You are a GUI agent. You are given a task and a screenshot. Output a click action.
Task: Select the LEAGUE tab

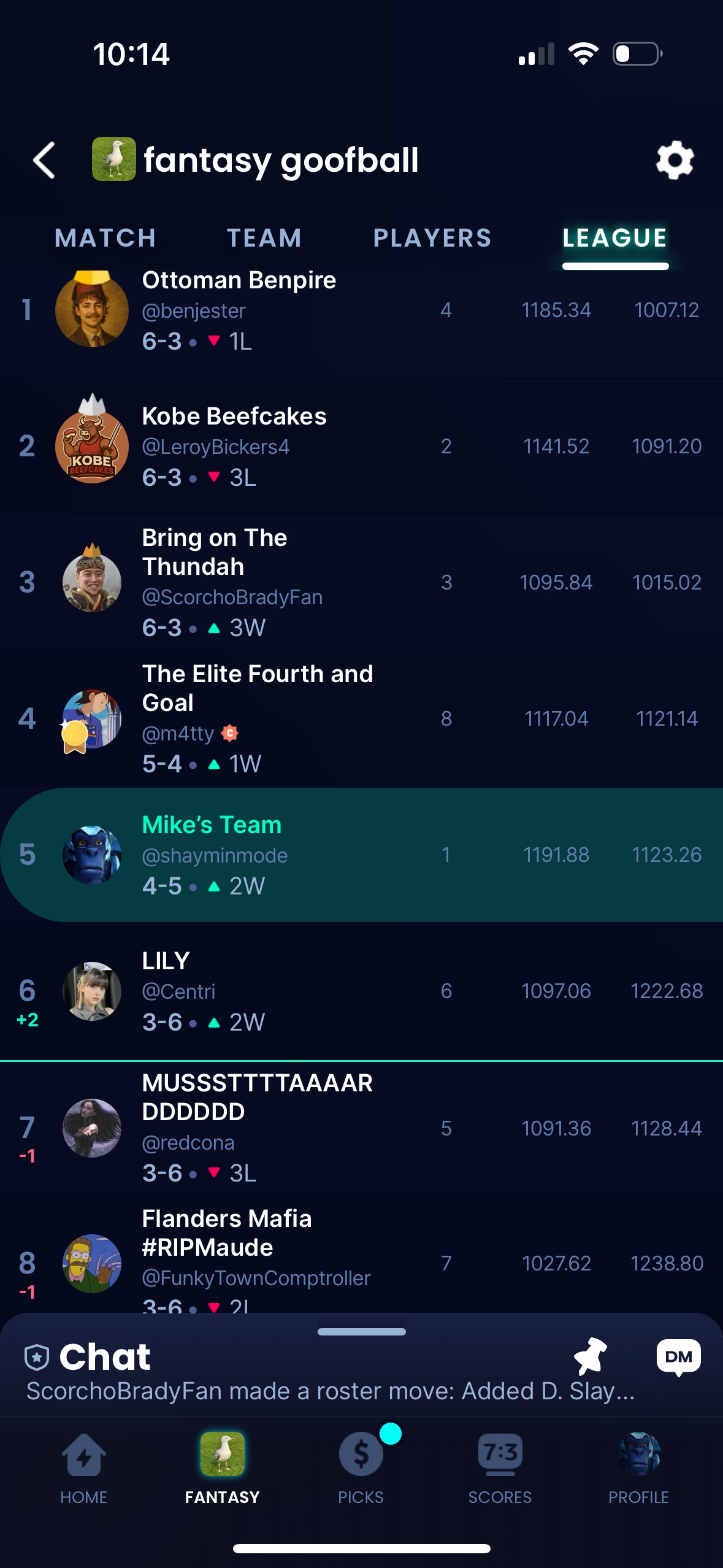614,238
